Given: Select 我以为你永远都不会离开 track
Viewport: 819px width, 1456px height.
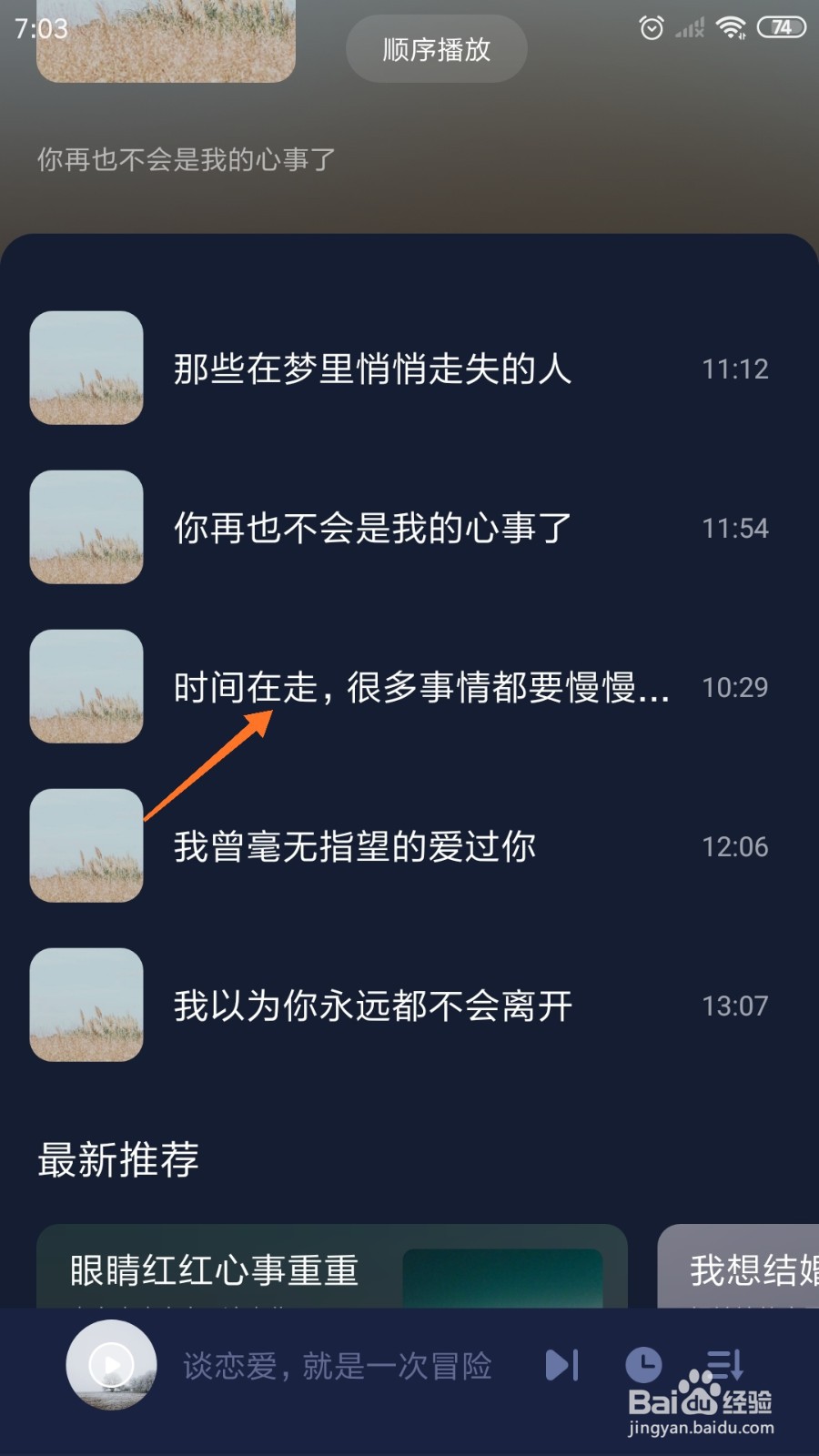Looking at the screenshot, I should tap(409, 1006).
